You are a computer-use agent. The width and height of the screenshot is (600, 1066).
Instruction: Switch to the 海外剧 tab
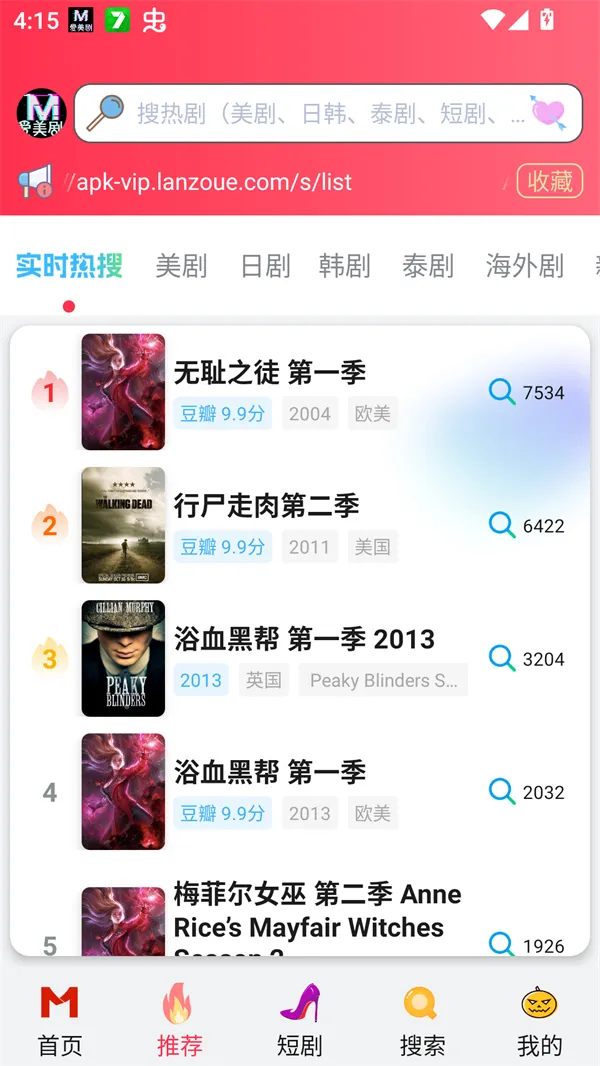(x=524, y=266)
